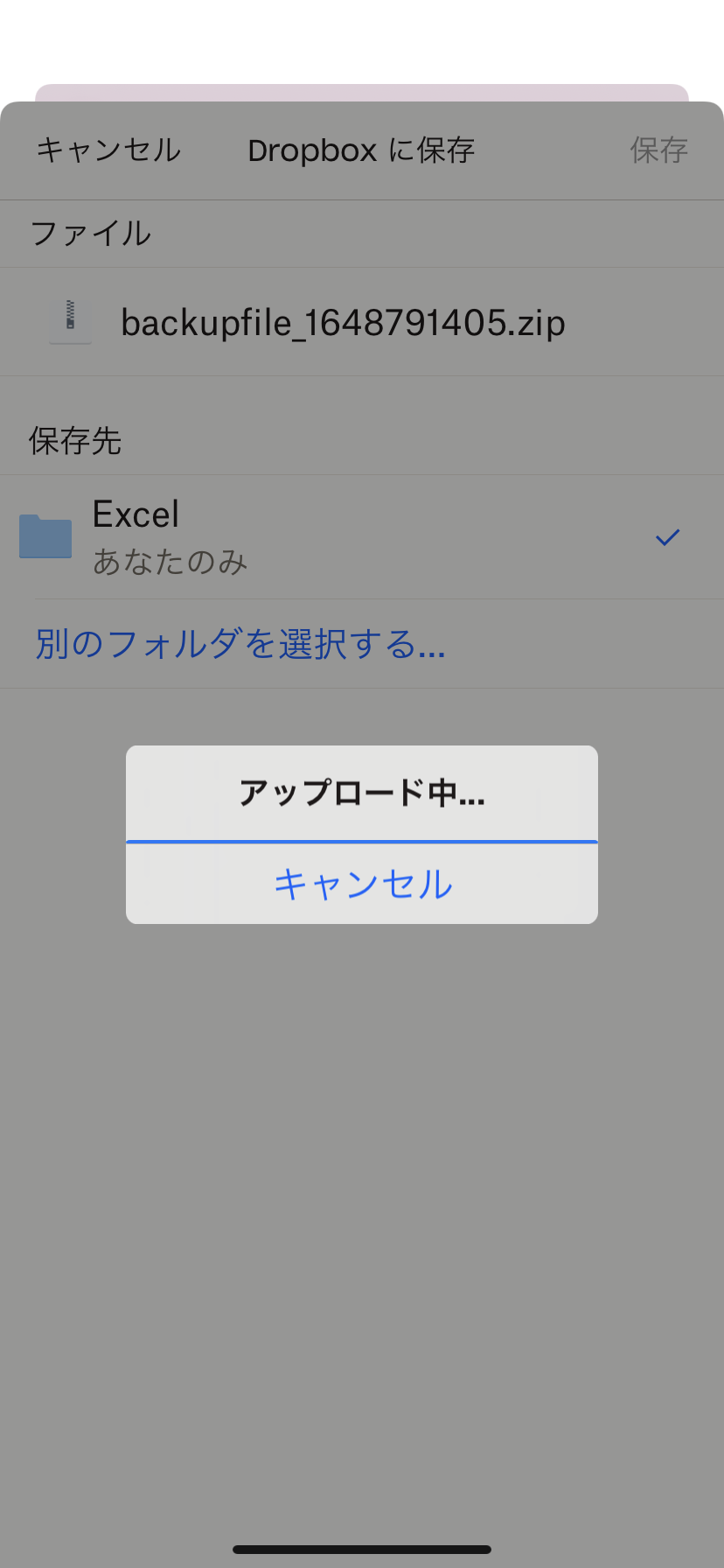Tap the 保存 save button
Viewport: 724px width, 1568px height.
tap(658, 150)
